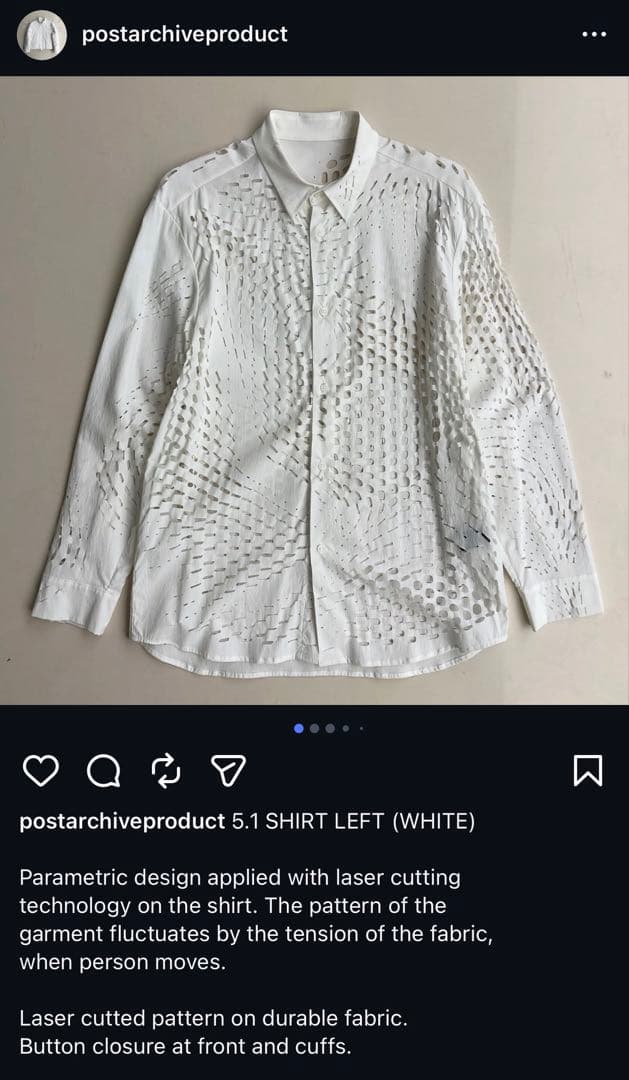Open the three-dot overflow menu

coord(594,34)
